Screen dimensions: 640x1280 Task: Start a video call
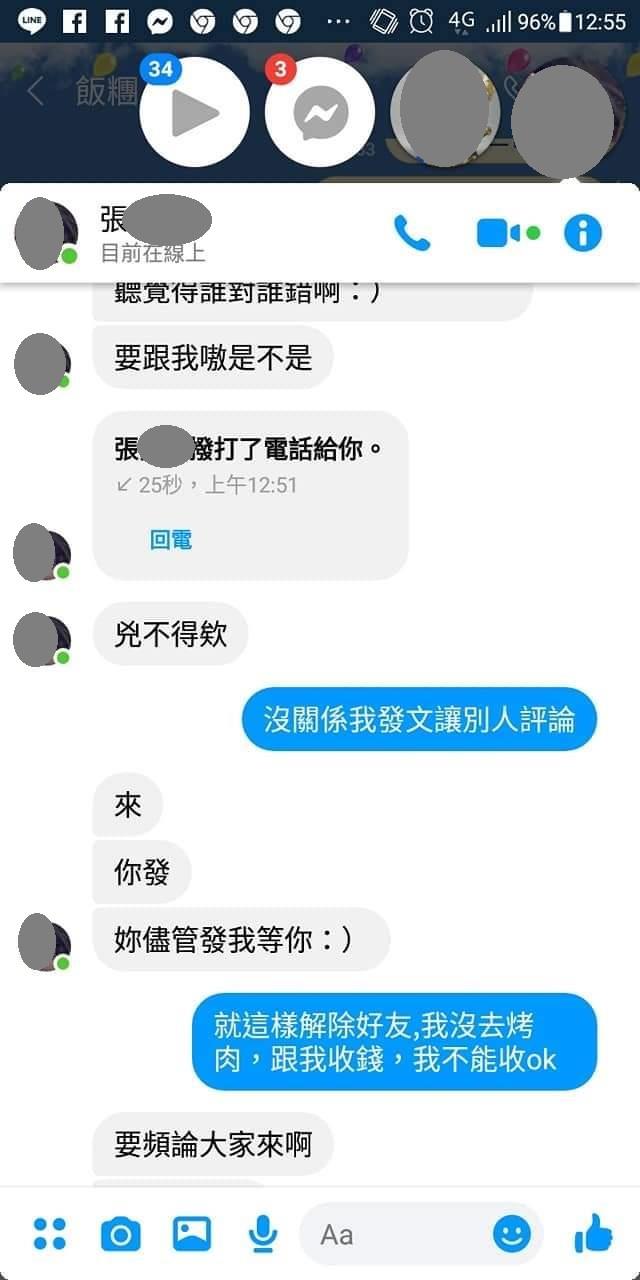499,233
